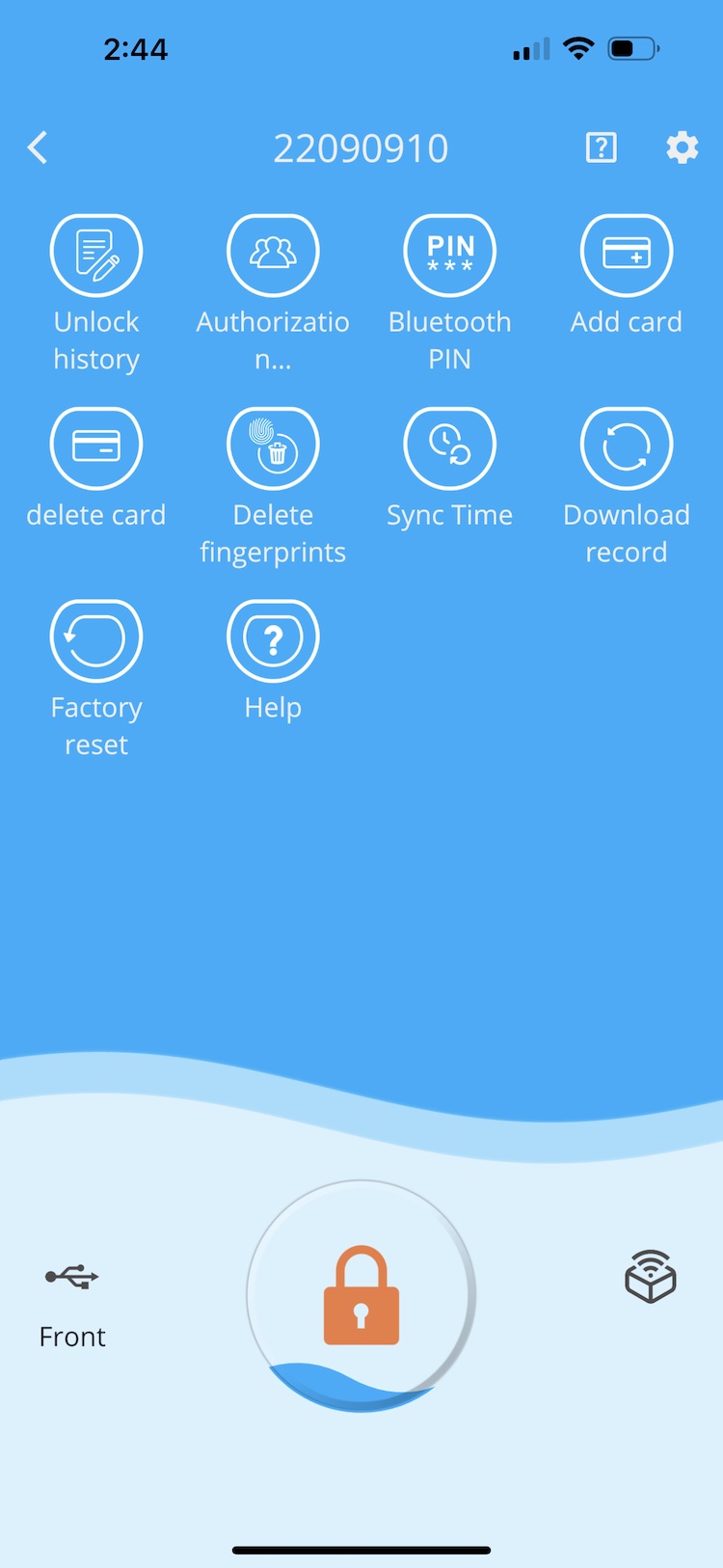Viewport: 723px width, 1568px height.
Task: Open the Help grid item
Action: [273, 641]
